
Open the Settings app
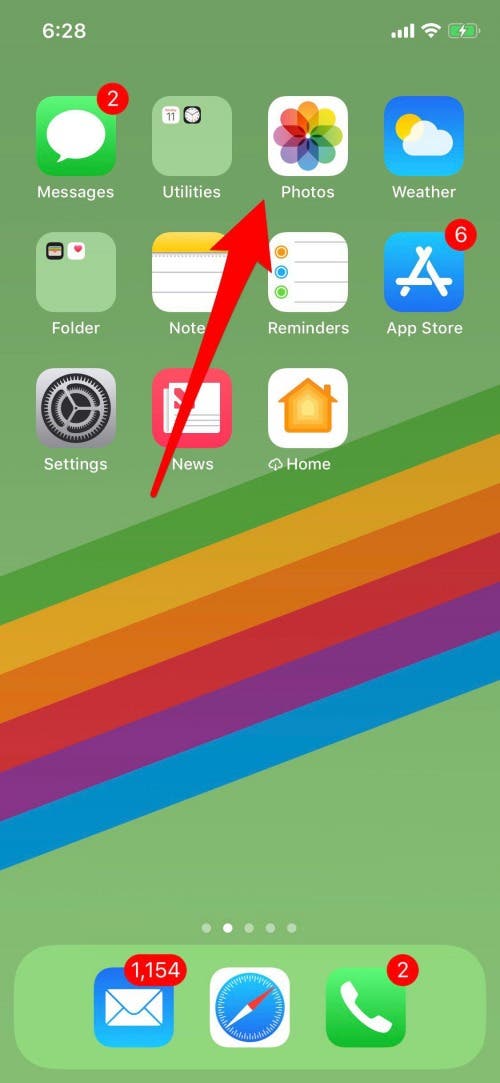76,408
